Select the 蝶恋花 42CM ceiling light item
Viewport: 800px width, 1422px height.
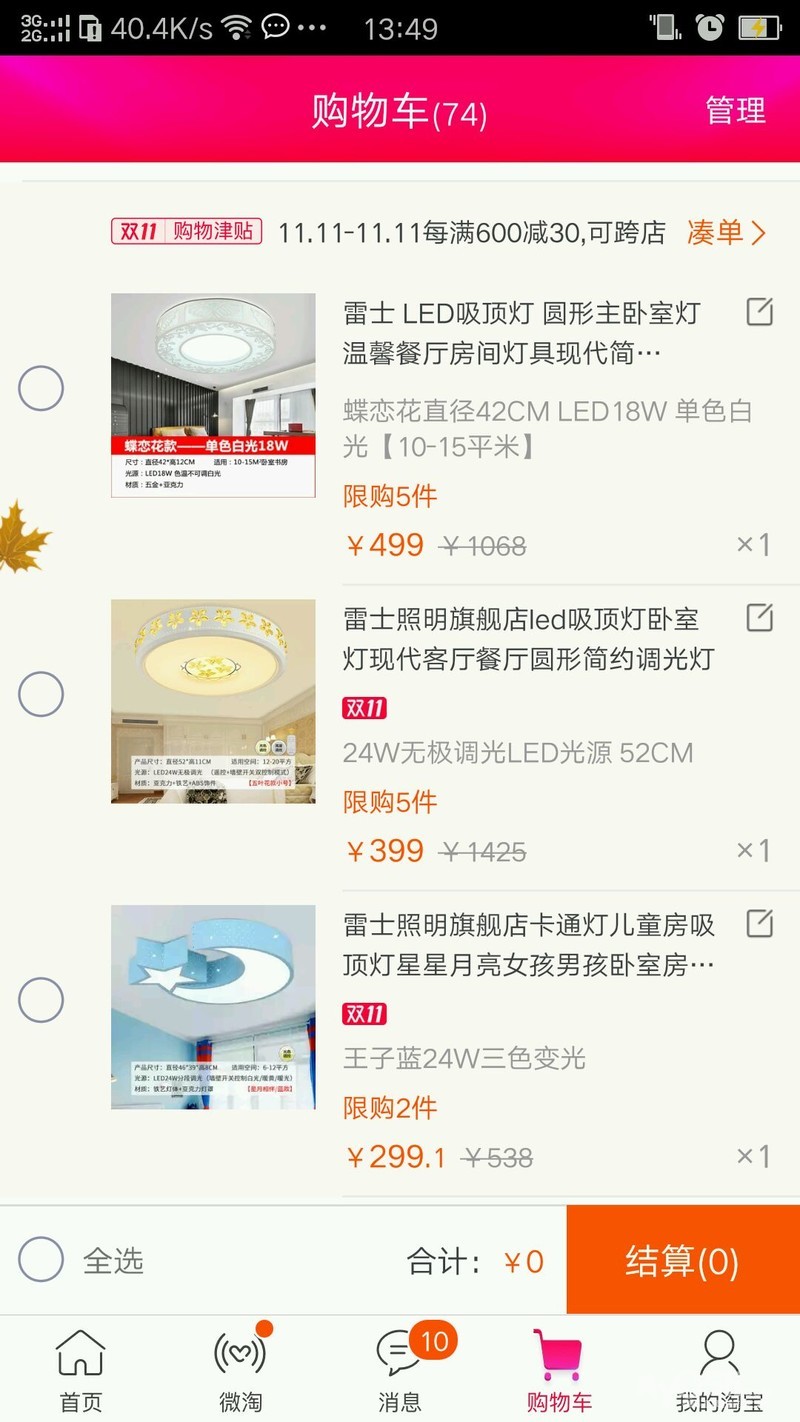coord(41,388)
